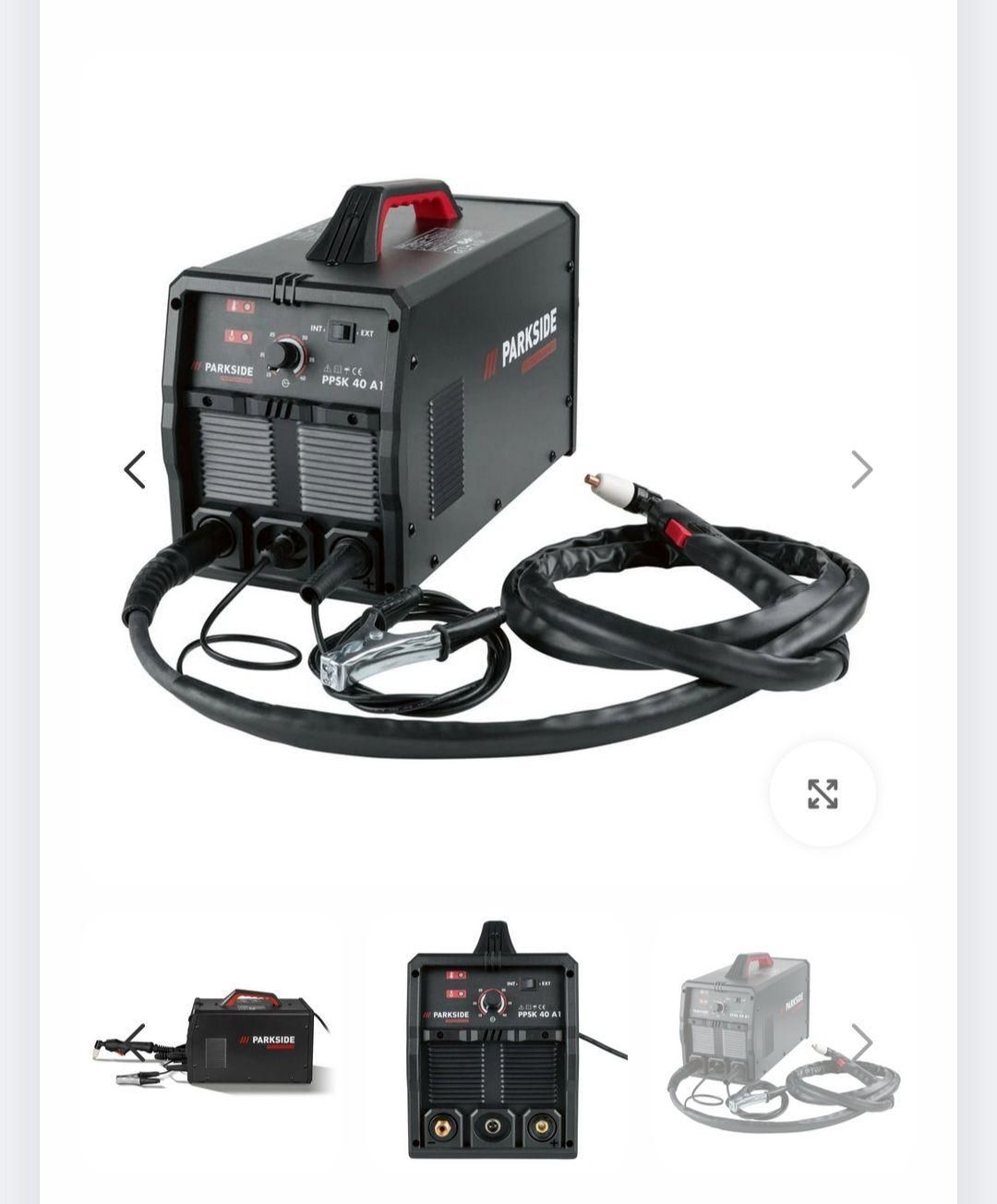Show the previous product image
997x1204 pixels.
coord(135,470)
